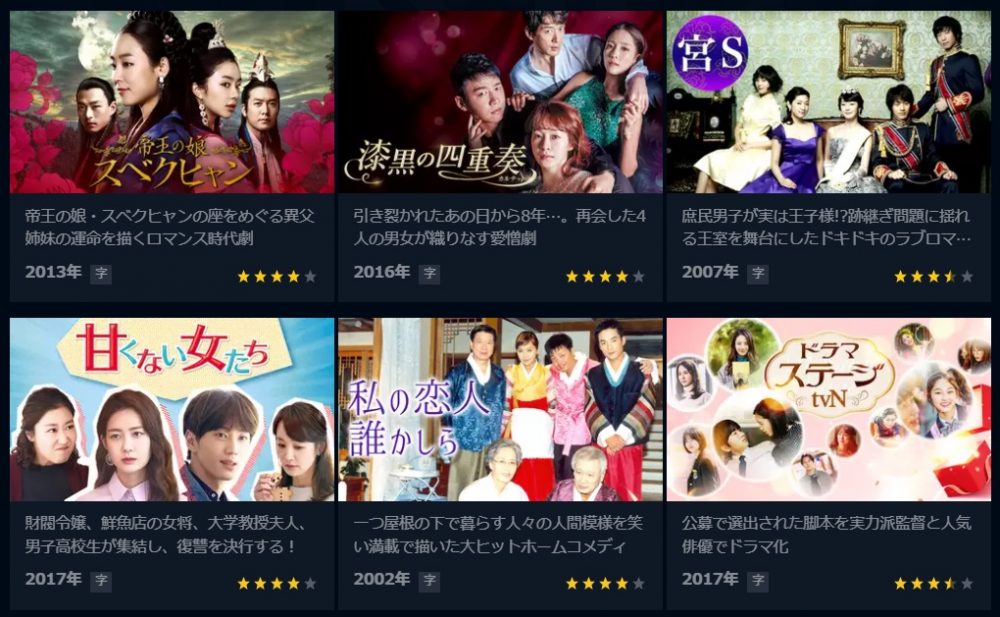Open the 私の恋人、誰かしら drama tile
Viewport: 1000px width, 617px height.
tap(500, 410)
